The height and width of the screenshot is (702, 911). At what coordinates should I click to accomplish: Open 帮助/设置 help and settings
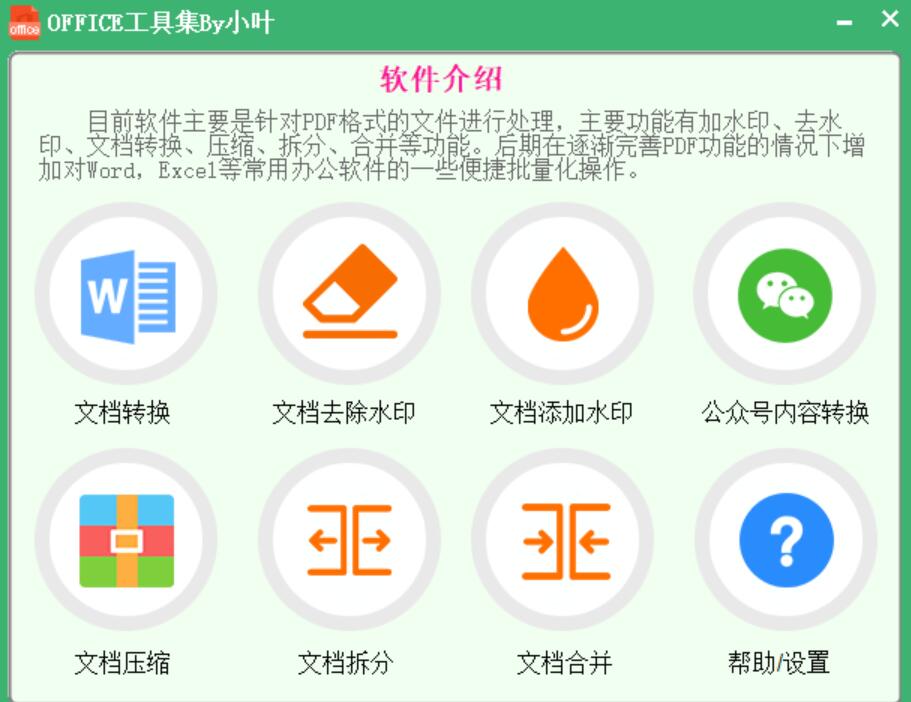(785, 541)
